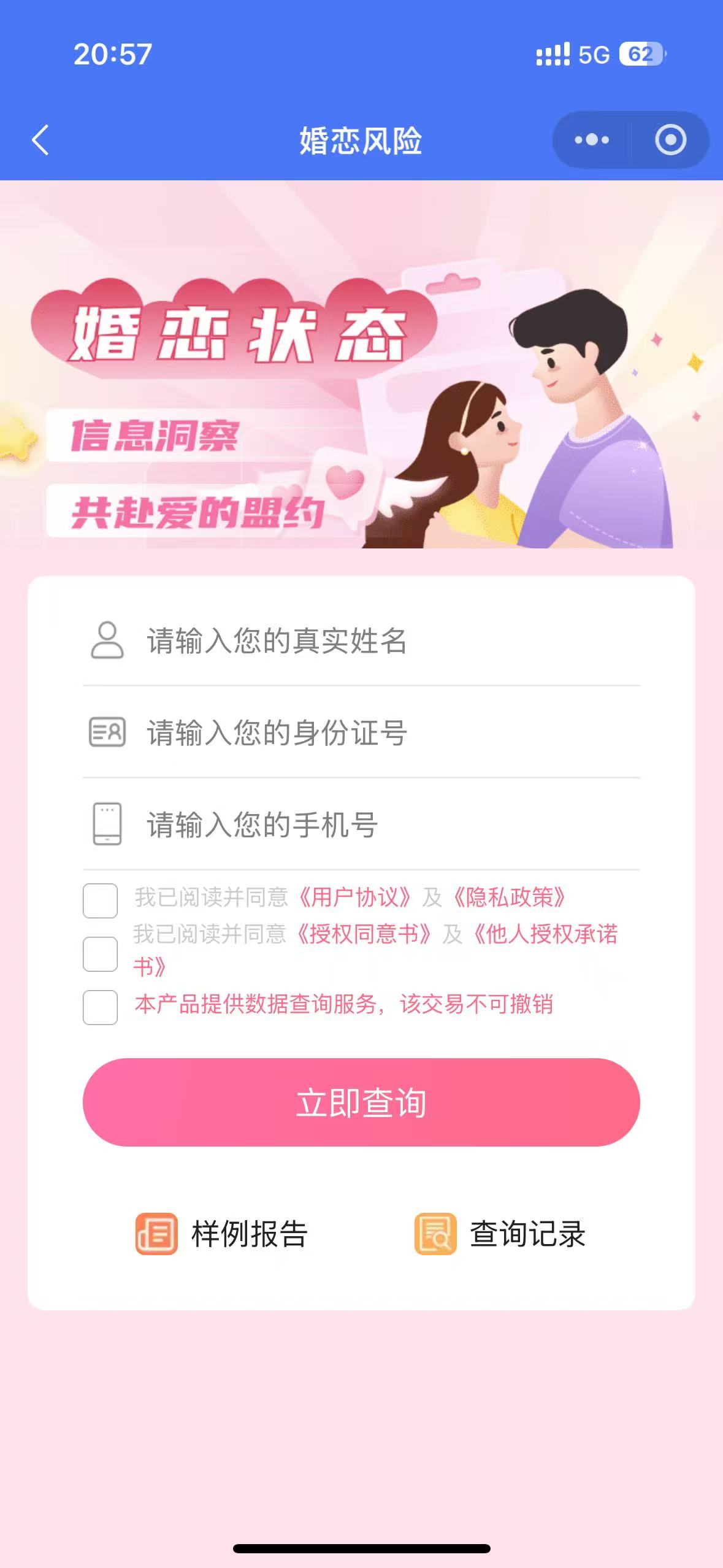723x1568 pixels.
Task: View the 查询记录 query history
Action: point(500,1234)
